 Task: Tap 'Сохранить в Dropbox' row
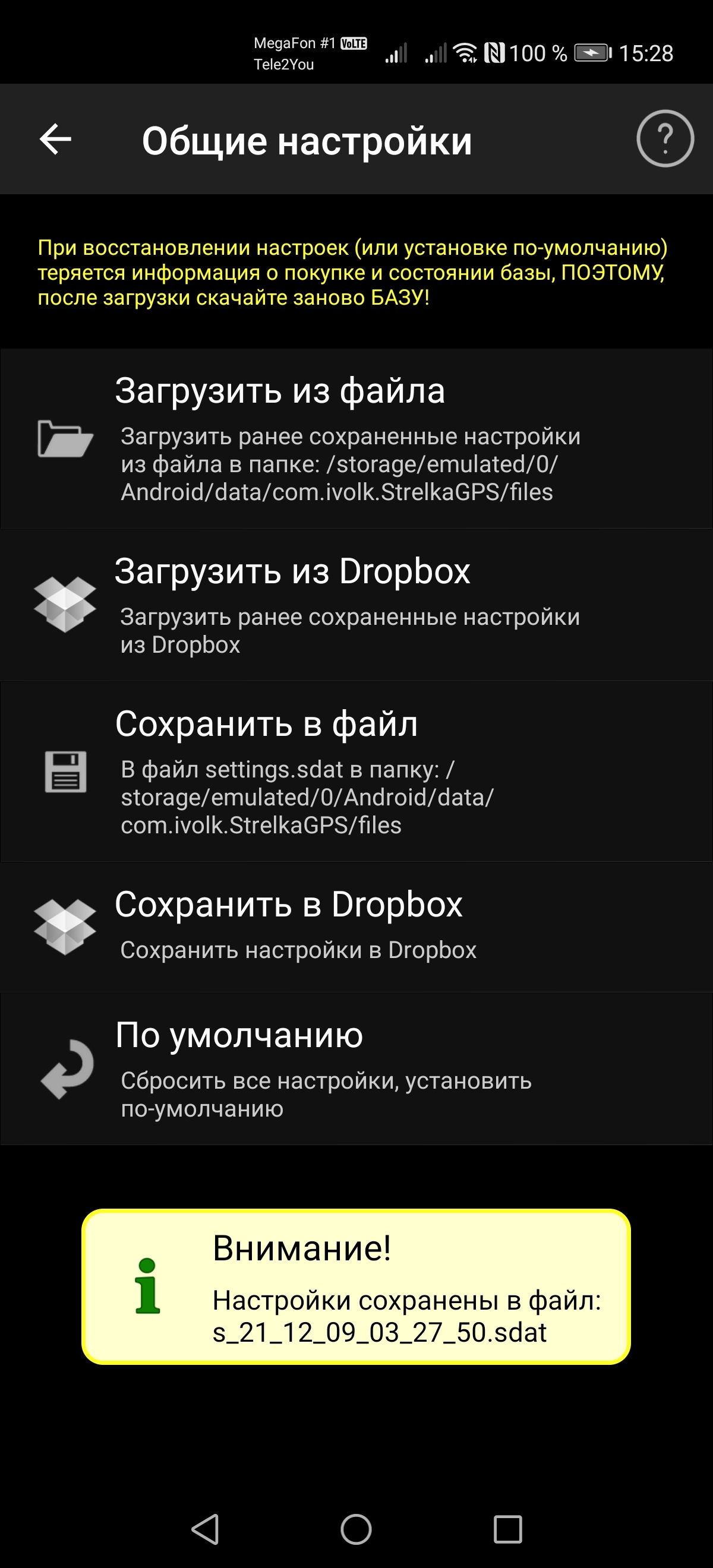[356, 927]
